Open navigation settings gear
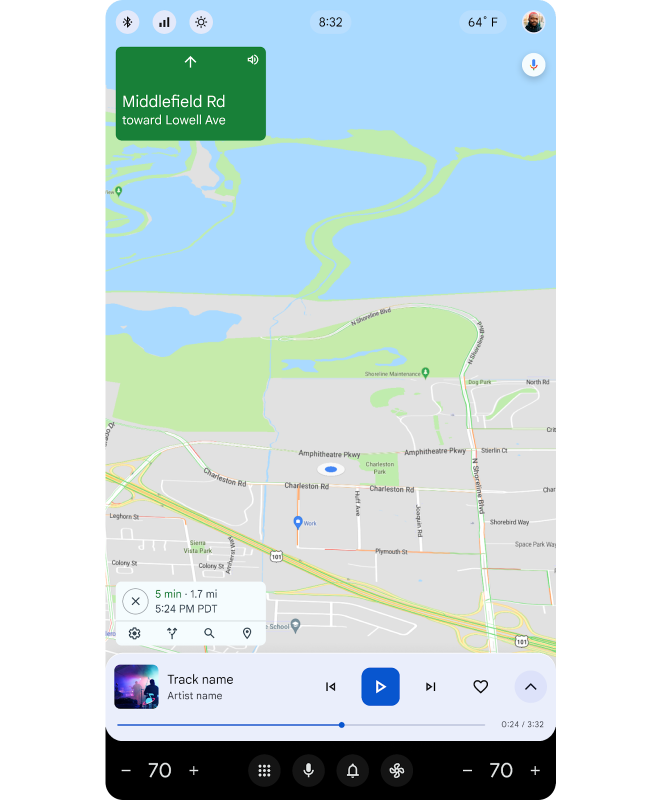662x800 pixels. click(134, 633)
